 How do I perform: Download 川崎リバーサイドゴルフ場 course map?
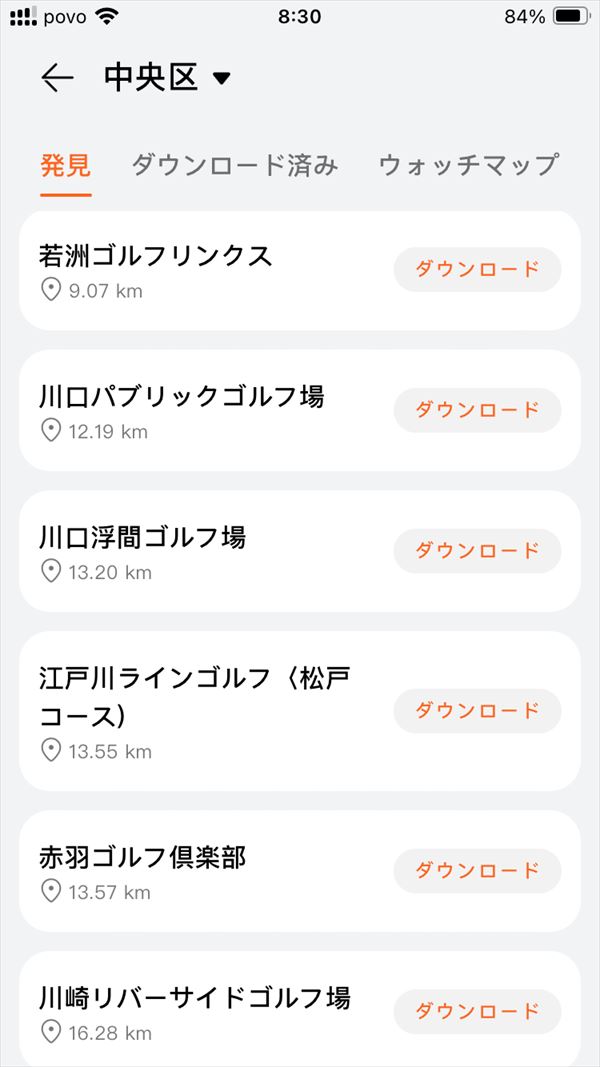478,1012
